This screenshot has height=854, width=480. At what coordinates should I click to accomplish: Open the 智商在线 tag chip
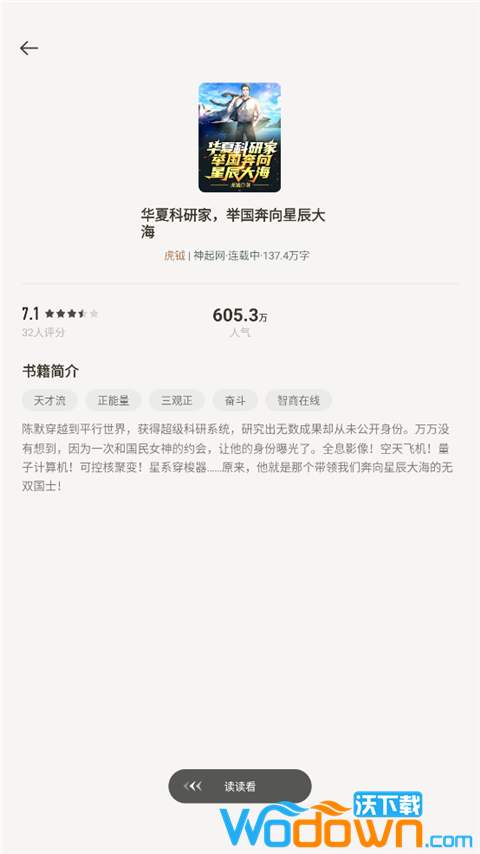click(x=299, y=401)
